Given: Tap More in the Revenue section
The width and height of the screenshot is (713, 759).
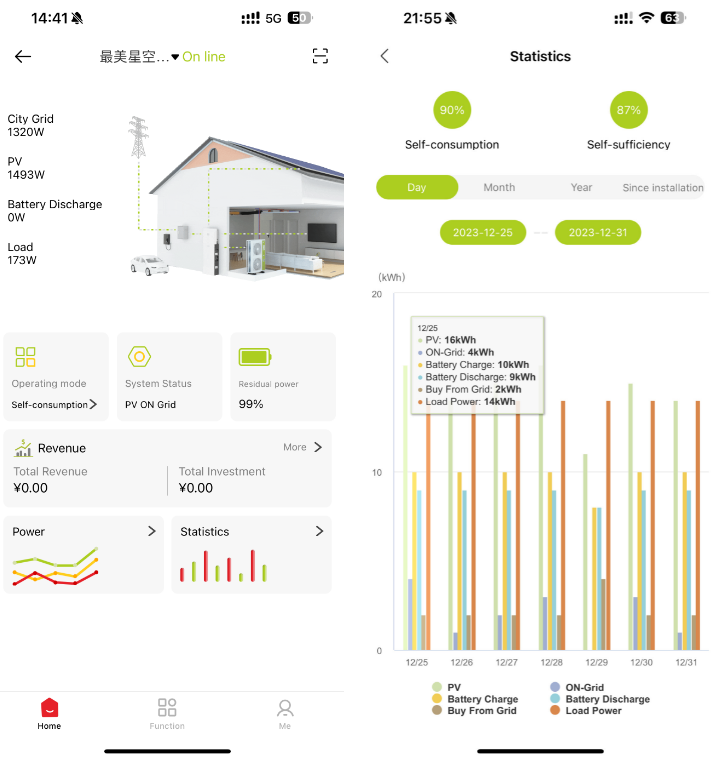Looking at the screenshot, I should (x=303, y=447).
